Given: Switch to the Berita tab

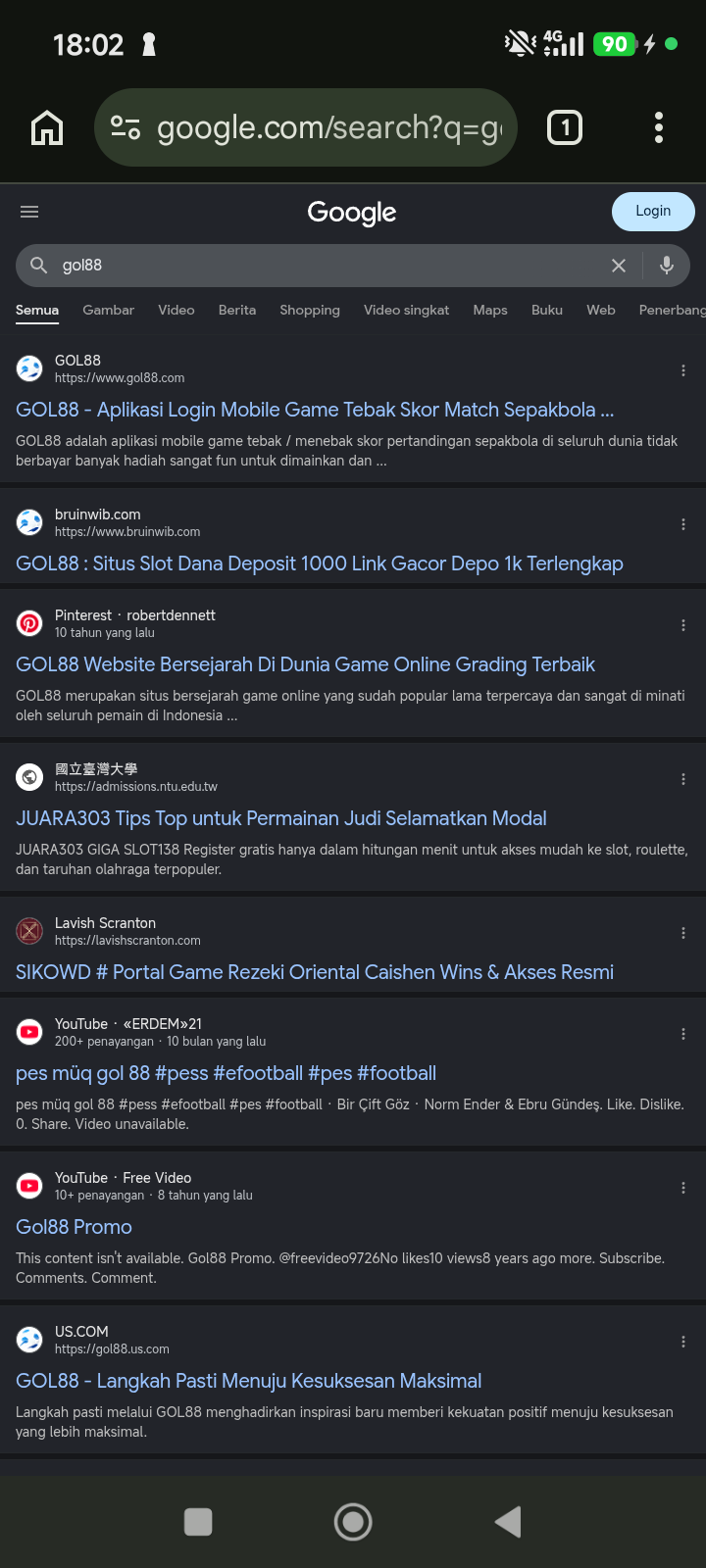Looking at the screenshot, I should (237, 310).
